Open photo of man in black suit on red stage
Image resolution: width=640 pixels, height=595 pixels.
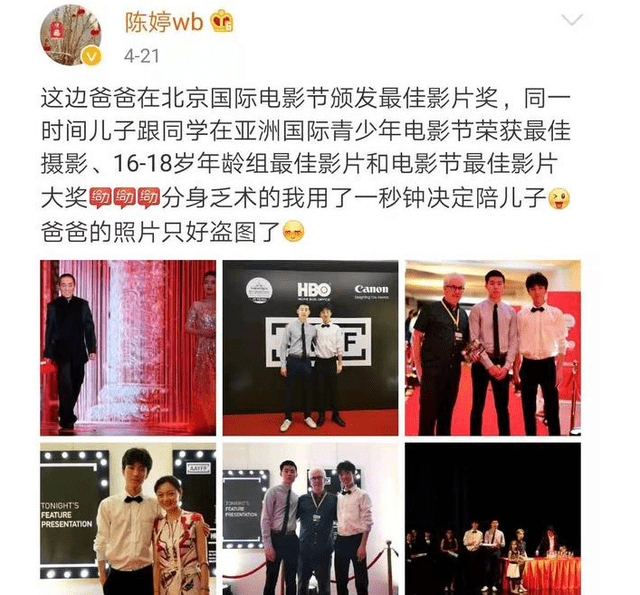coord(127,347)
